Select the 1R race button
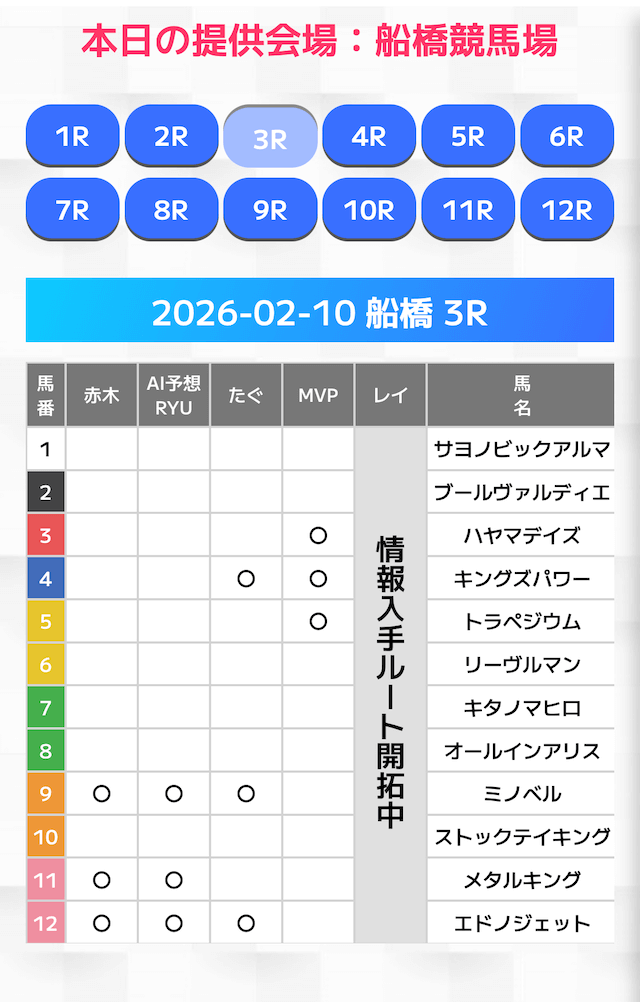This screenshot has height=1002, width=640. click(72, 136)
